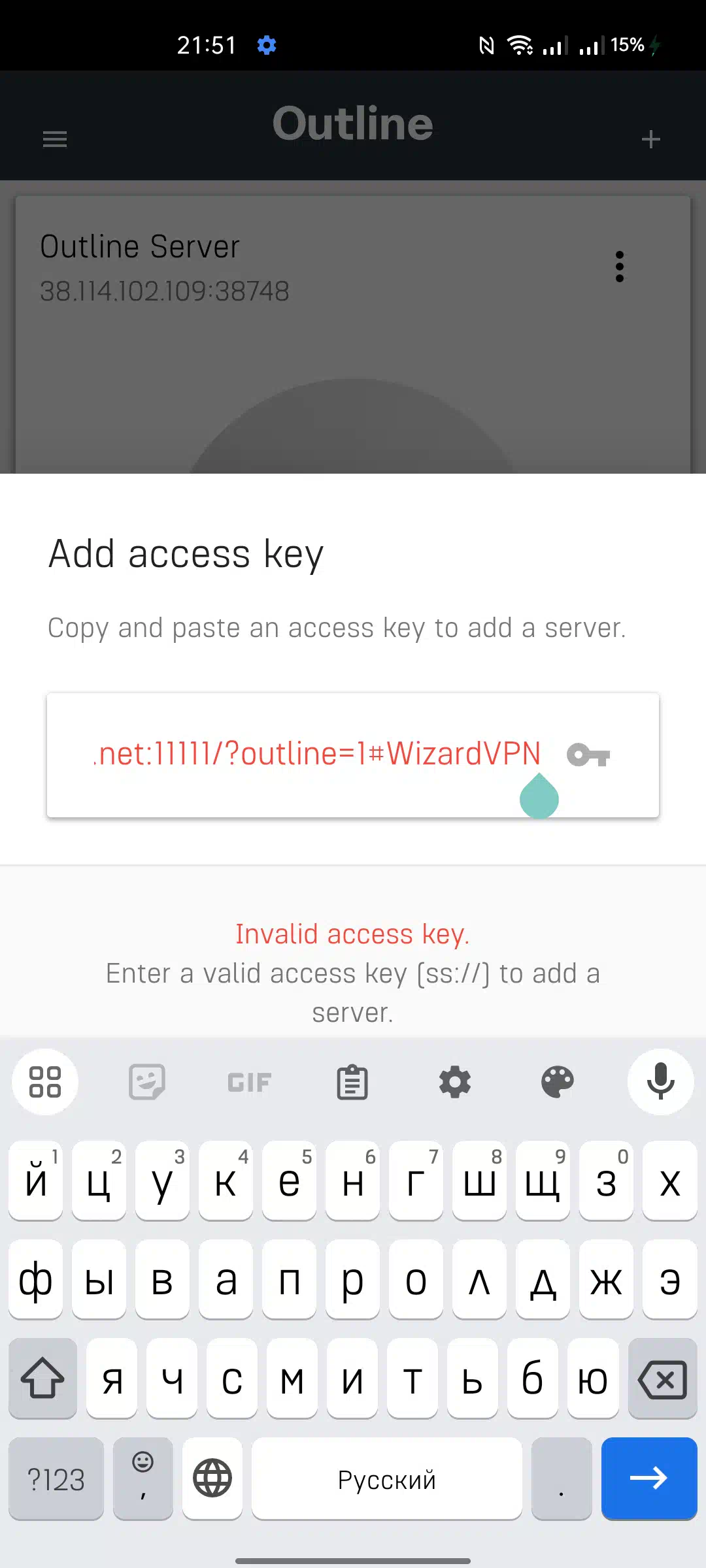Tap the access key text field
The image size is (706, 1568).
click(352, 755)
